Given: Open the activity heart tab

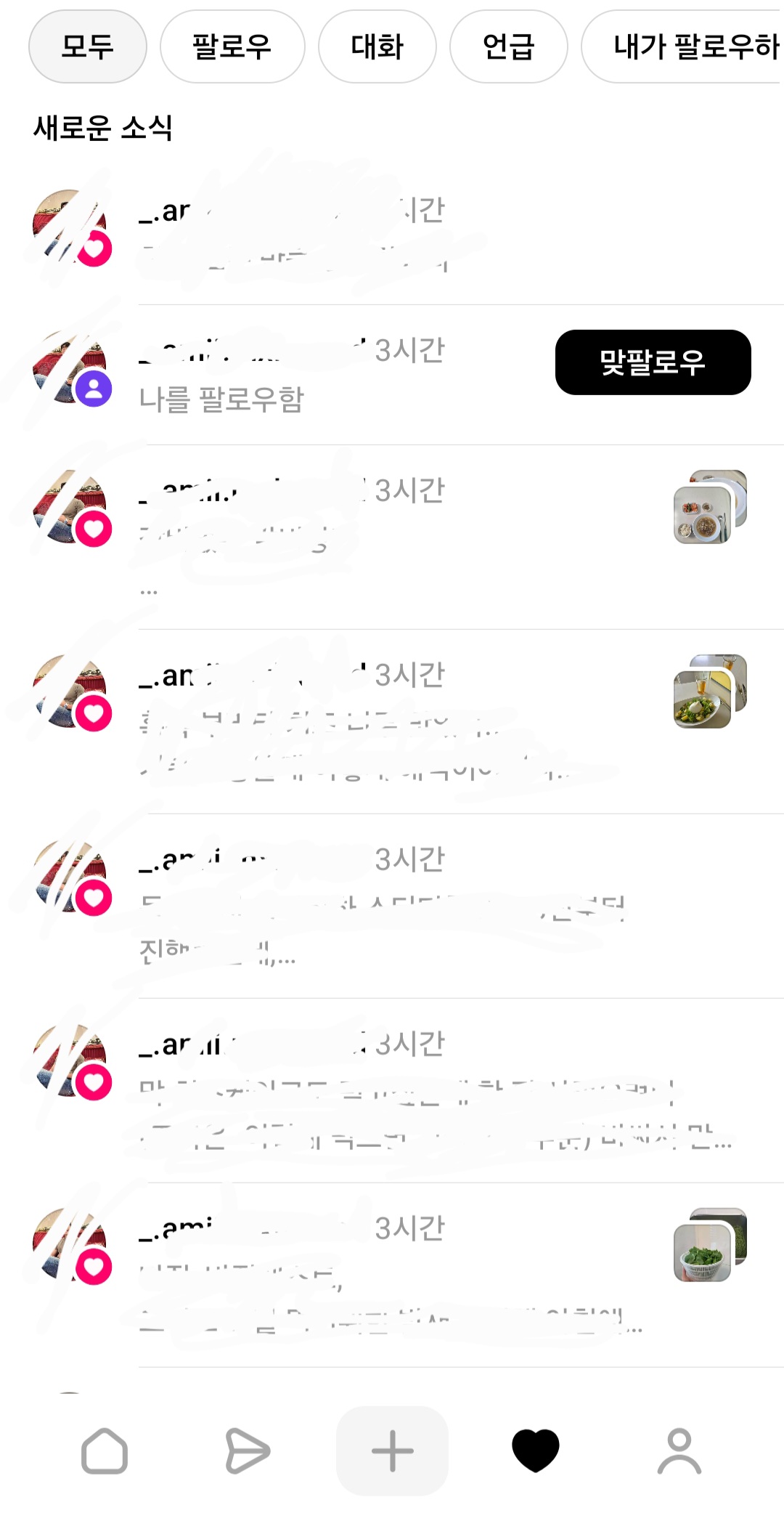Looking at the screenshot, I should [536, 1451].
